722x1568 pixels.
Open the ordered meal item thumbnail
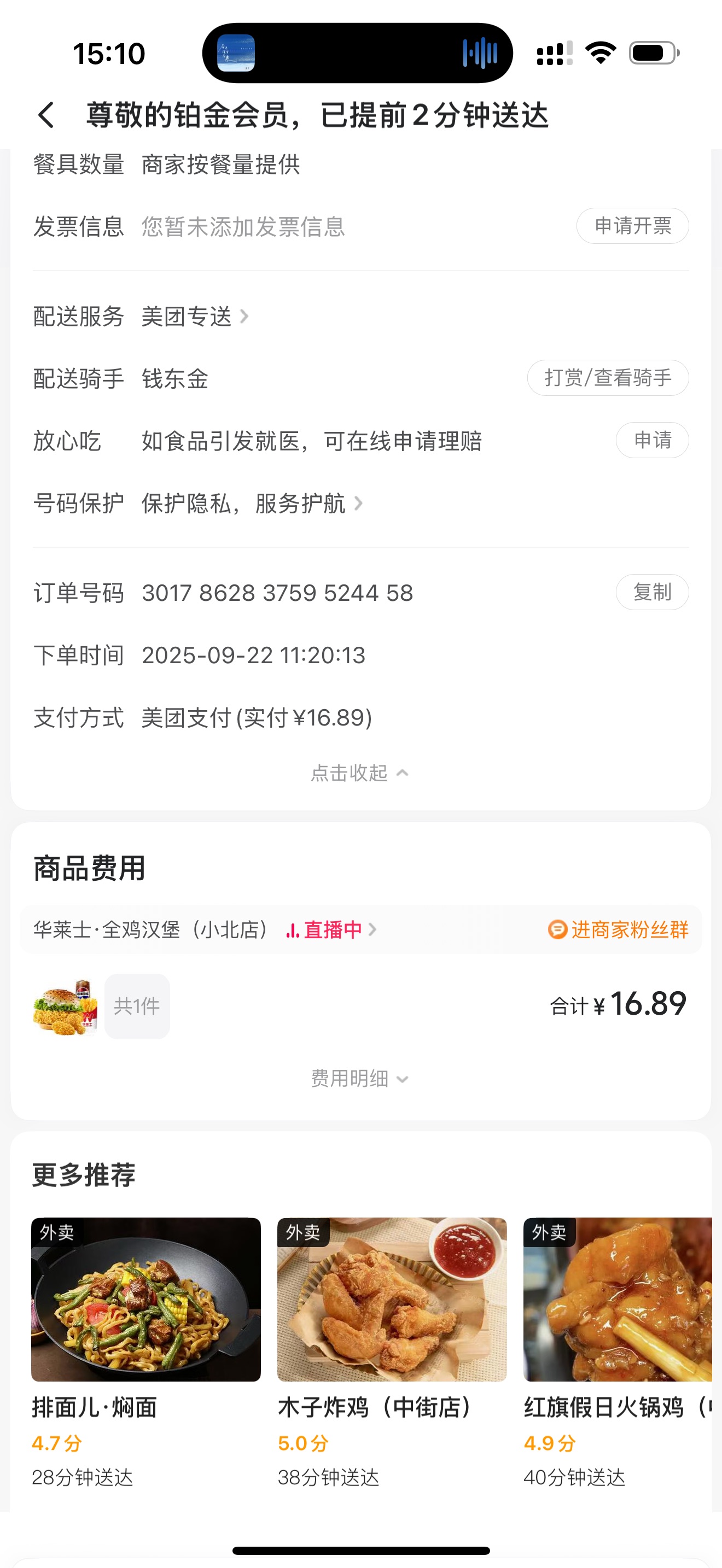pos(65,1007)
